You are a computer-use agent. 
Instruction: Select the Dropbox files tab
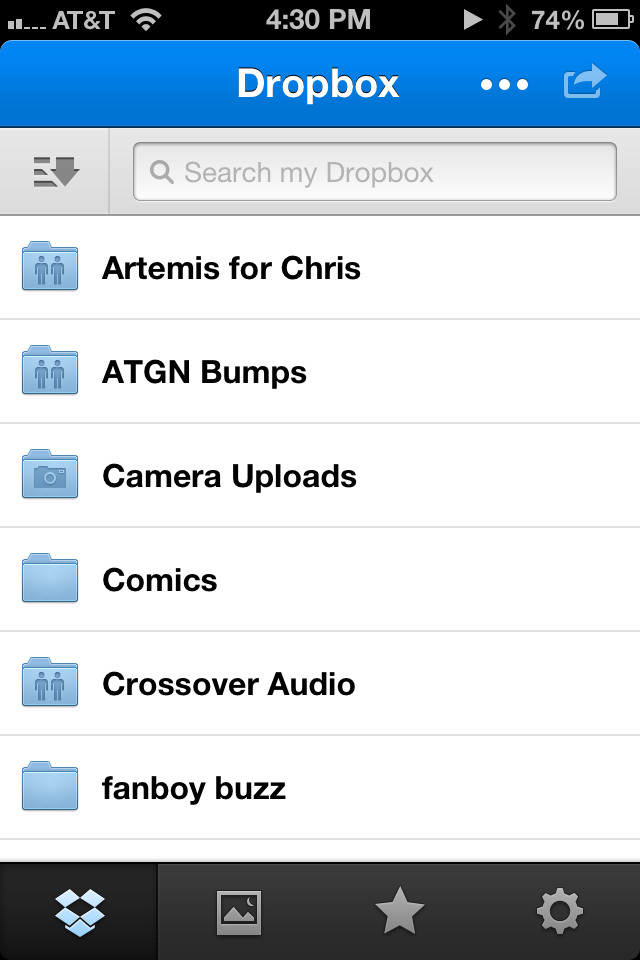pos(80,912)
